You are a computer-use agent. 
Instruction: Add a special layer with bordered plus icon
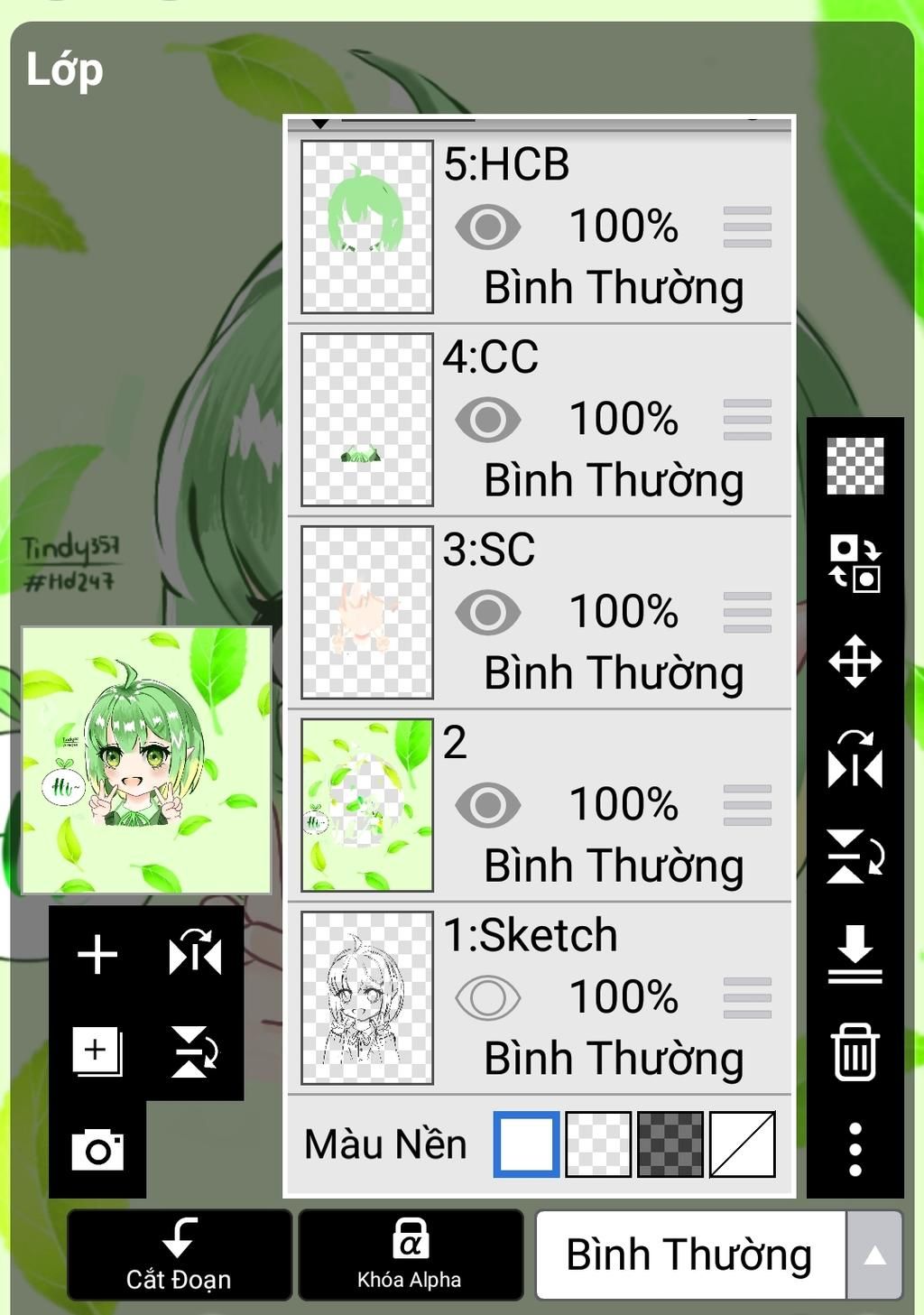point(97,1052)
